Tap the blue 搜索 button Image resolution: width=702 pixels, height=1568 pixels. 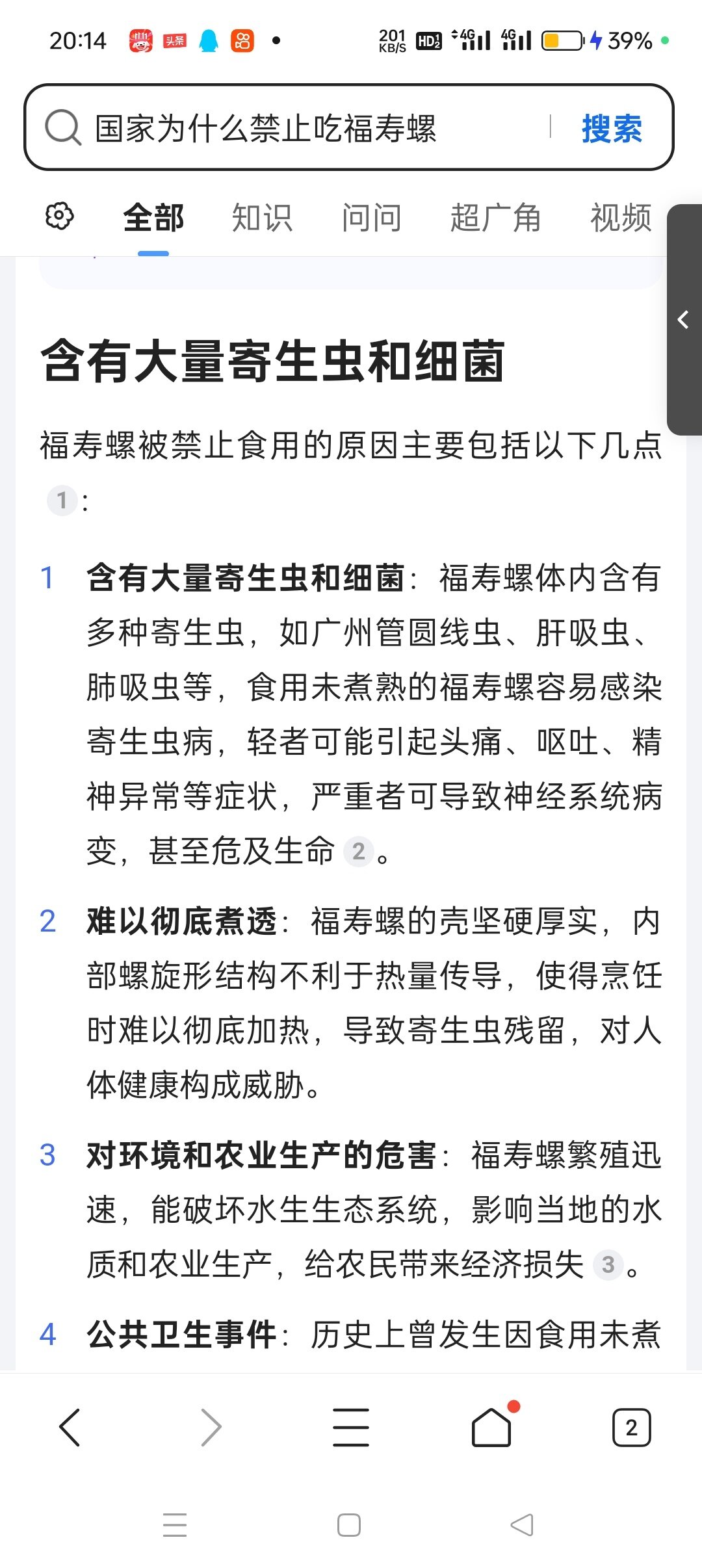coord(611,128)
